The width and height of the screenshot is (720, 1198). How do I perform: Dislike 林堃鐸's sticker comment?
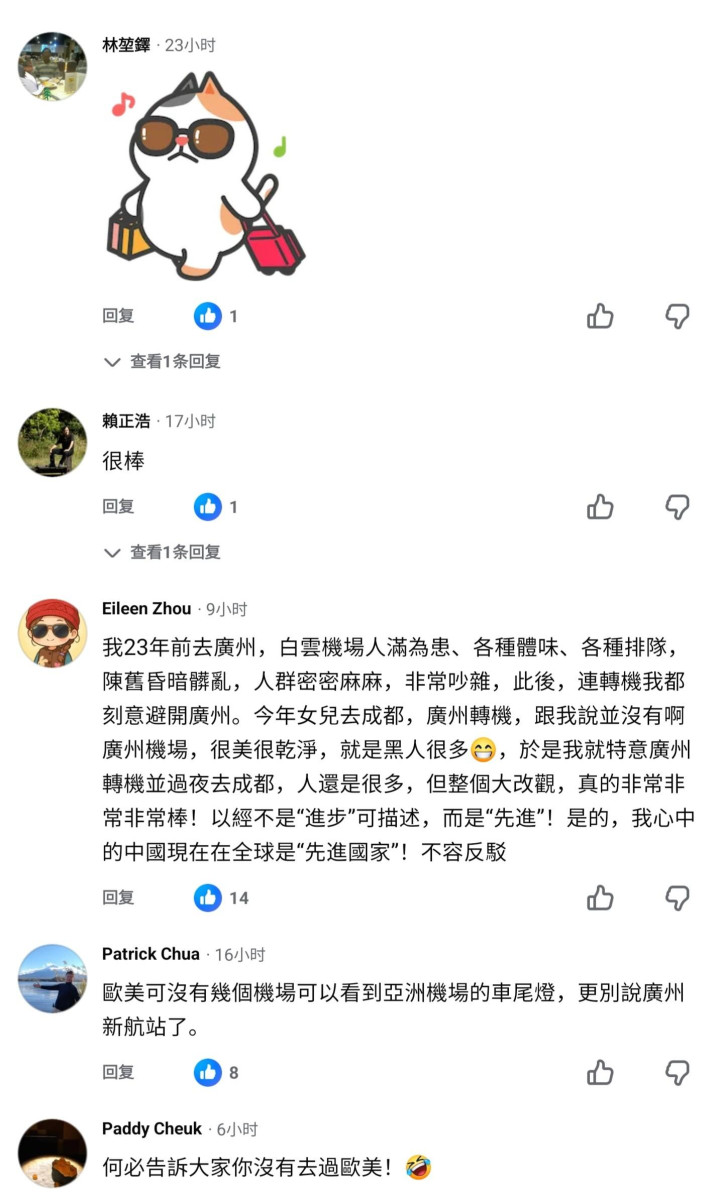(x=677, y=317)
